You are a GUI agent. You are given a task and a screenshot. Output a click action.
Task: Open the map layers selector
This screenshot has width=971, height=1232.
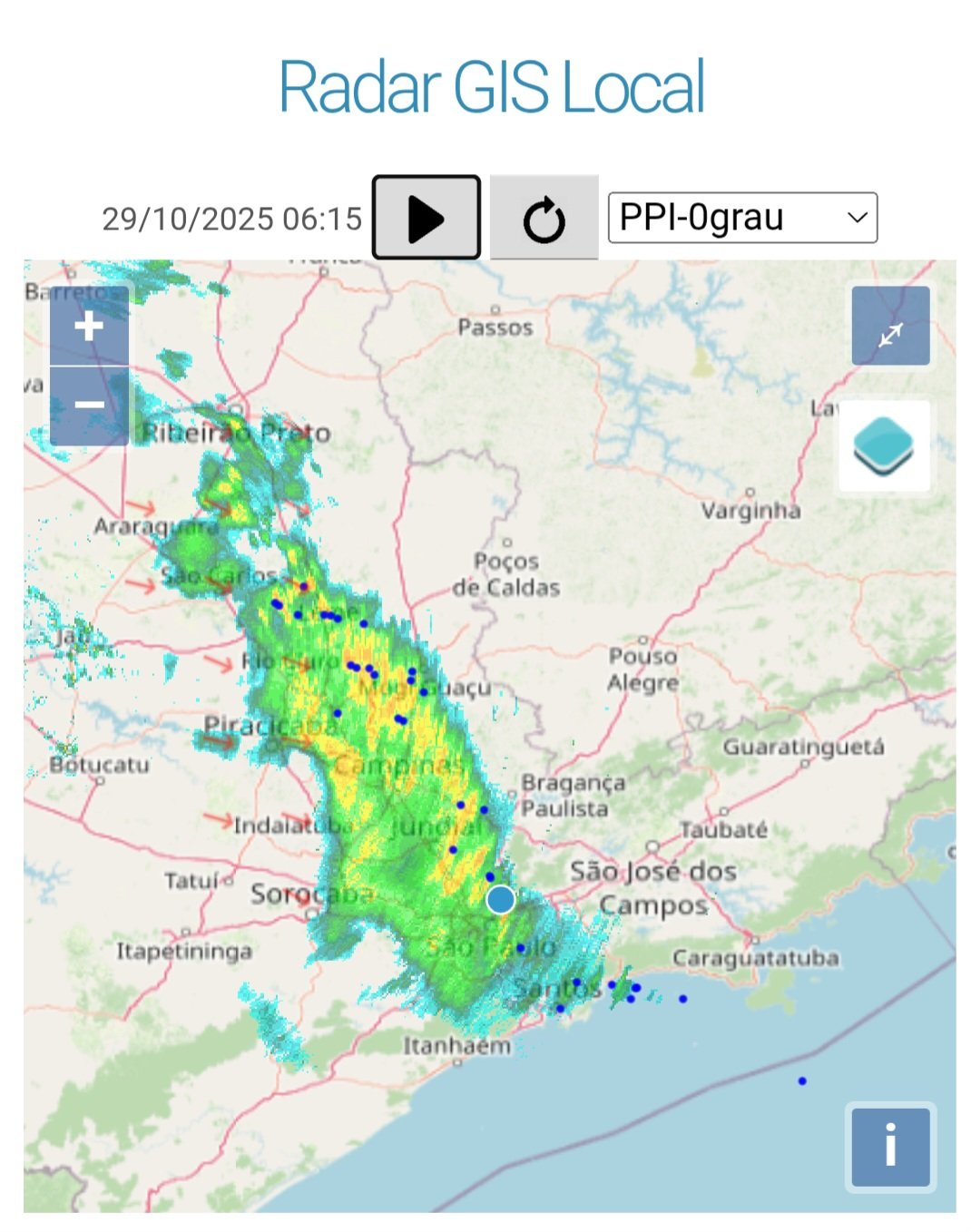coord(884,446)
